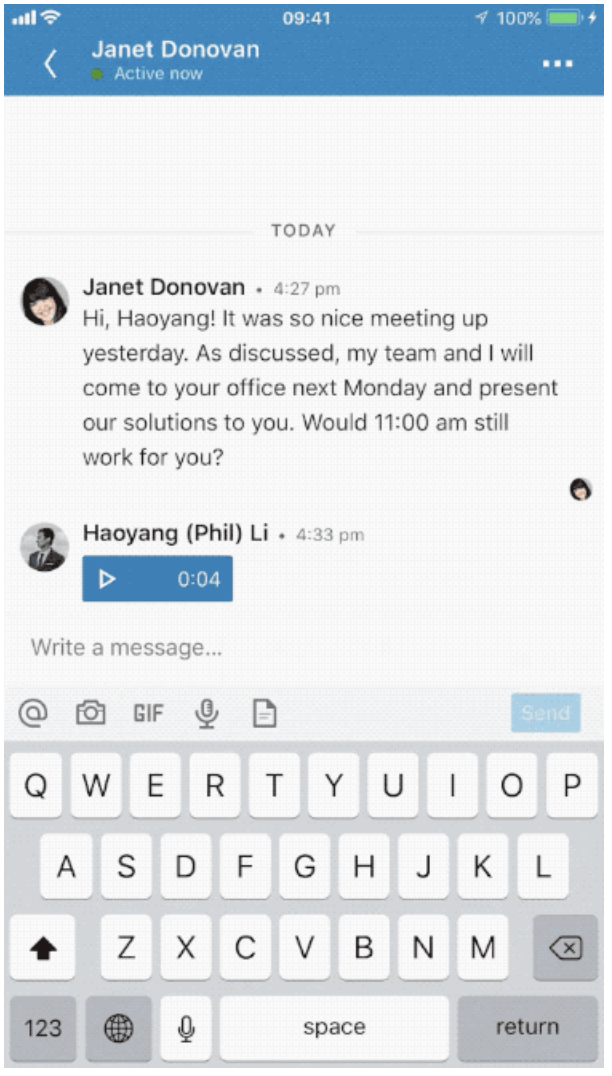Open Haoyang (Phil) Li's profile picture
This screenshot has width=612, height=1076.
[45, 548]
